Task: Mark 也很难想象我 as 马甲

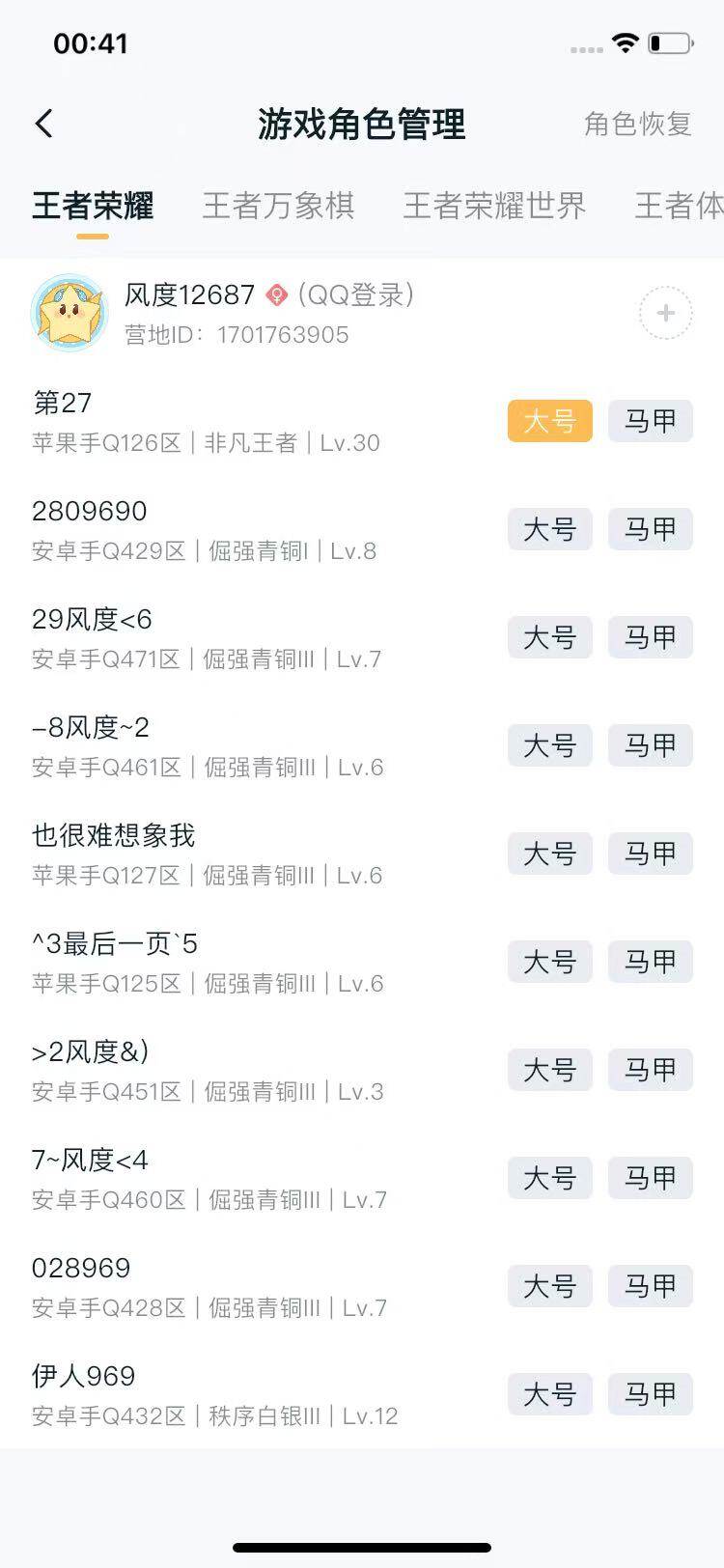Action: 650,854
